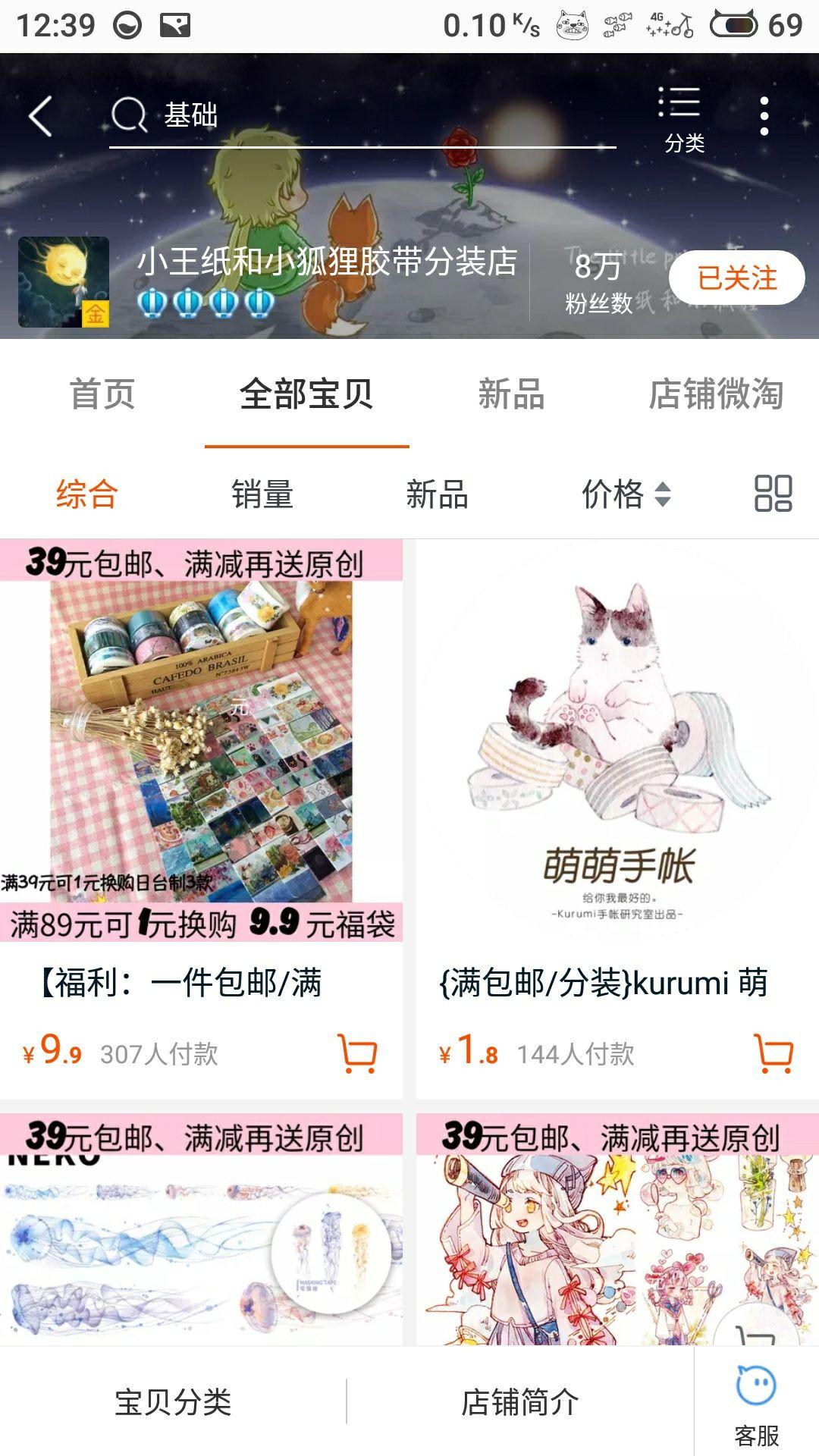Viewport: 819px width, 1456px height.
Task: Open the 福利 一件包邮 product card
Action: click(201, 819)
